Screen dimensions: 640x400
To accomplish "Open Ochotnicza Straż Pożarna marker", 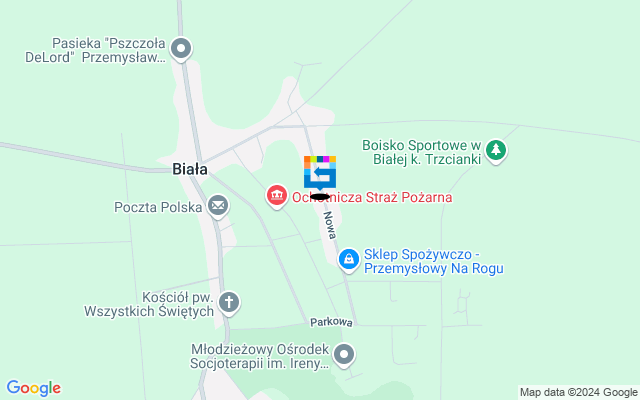I will point(276,196).
